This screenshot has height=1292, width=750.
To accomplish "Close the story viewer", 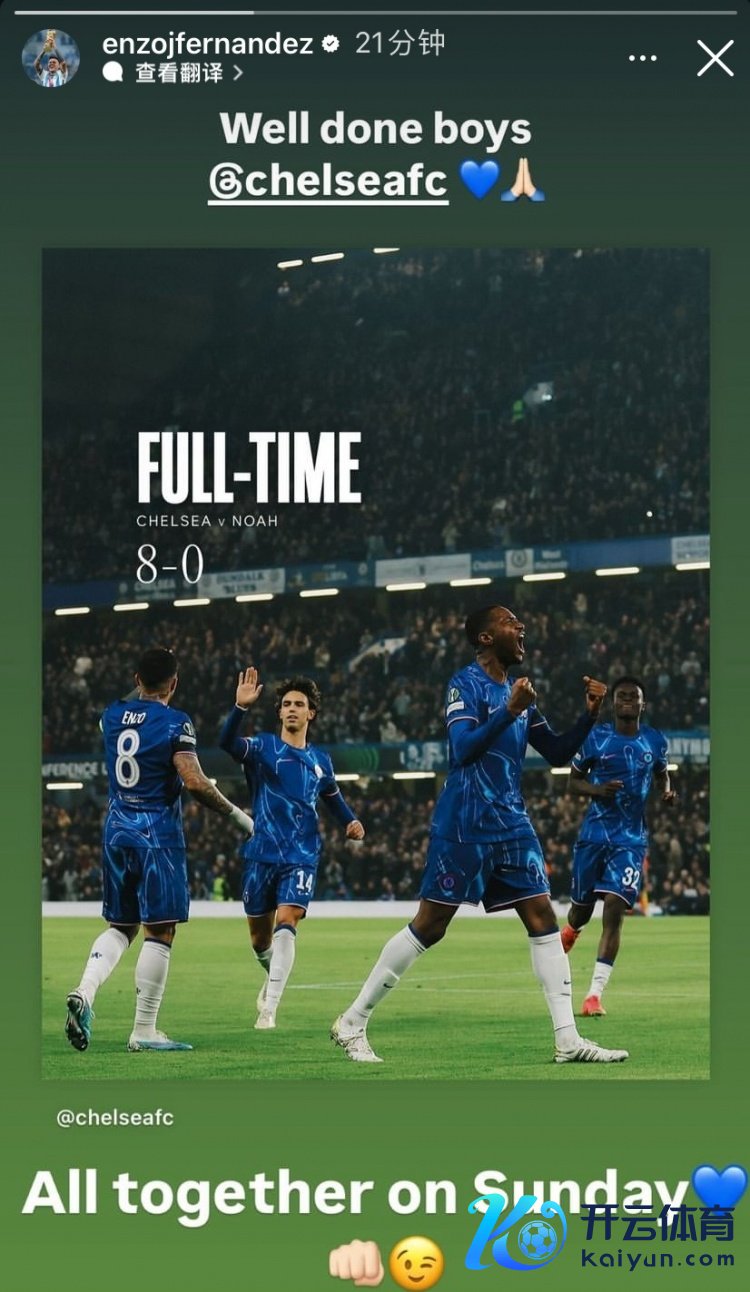I will pos(715,58).
